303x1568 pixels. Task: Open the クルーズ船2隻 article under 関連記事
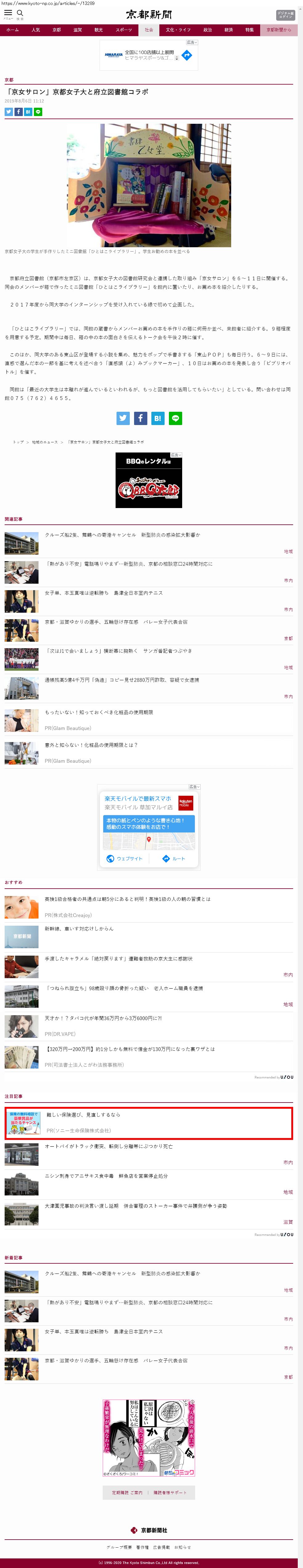(x=122, y=535)
